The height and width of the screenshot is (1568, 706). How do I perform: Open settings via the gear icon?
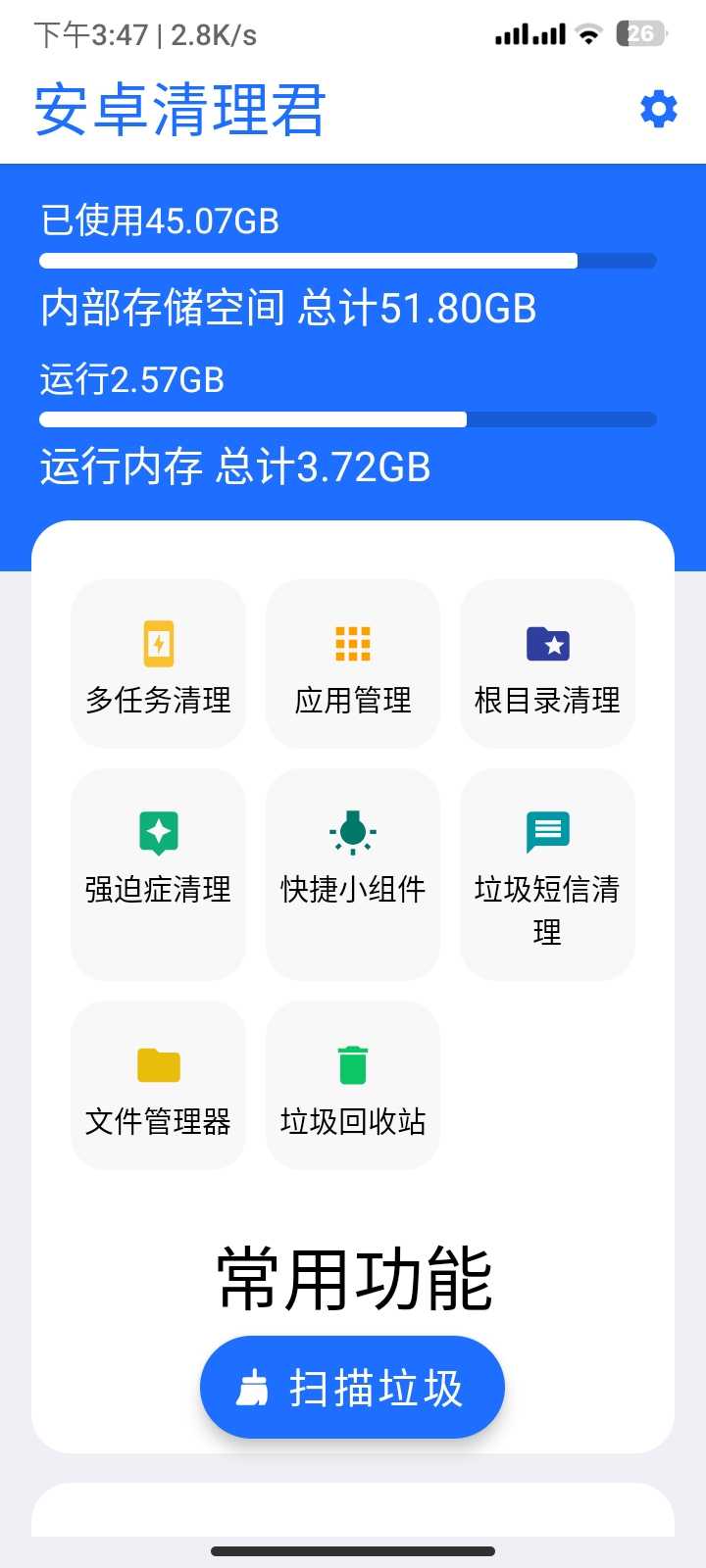coord(659,109)
